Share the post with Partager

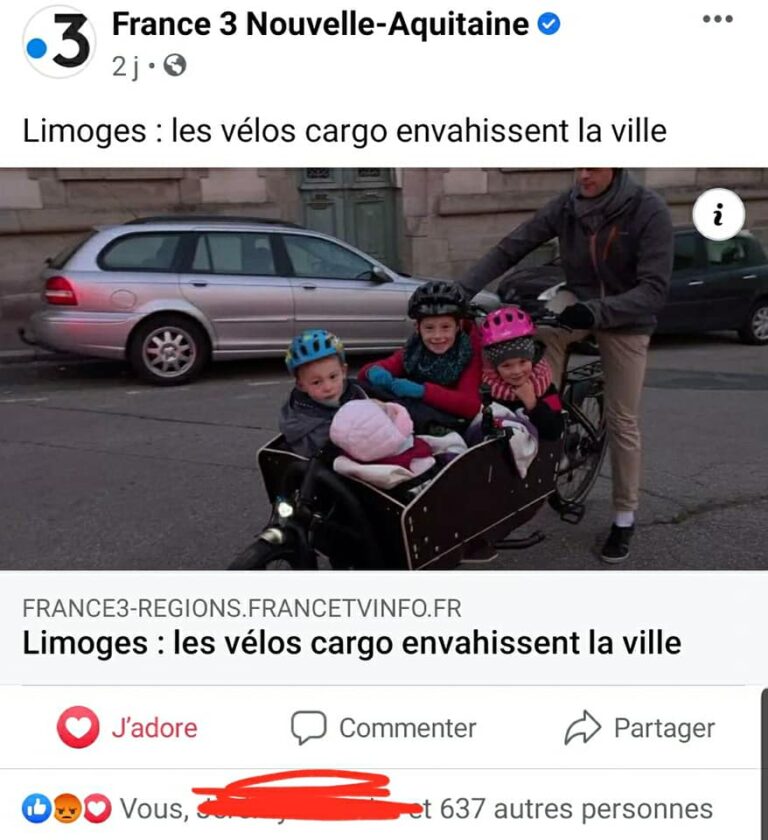click(x=640, y=728)
